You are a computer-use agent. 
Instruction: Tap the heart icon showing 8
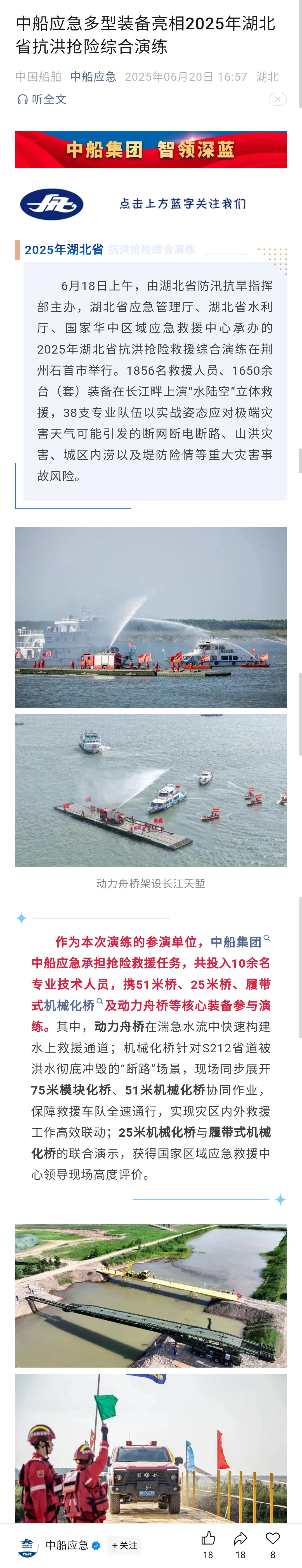(273, 1539)
